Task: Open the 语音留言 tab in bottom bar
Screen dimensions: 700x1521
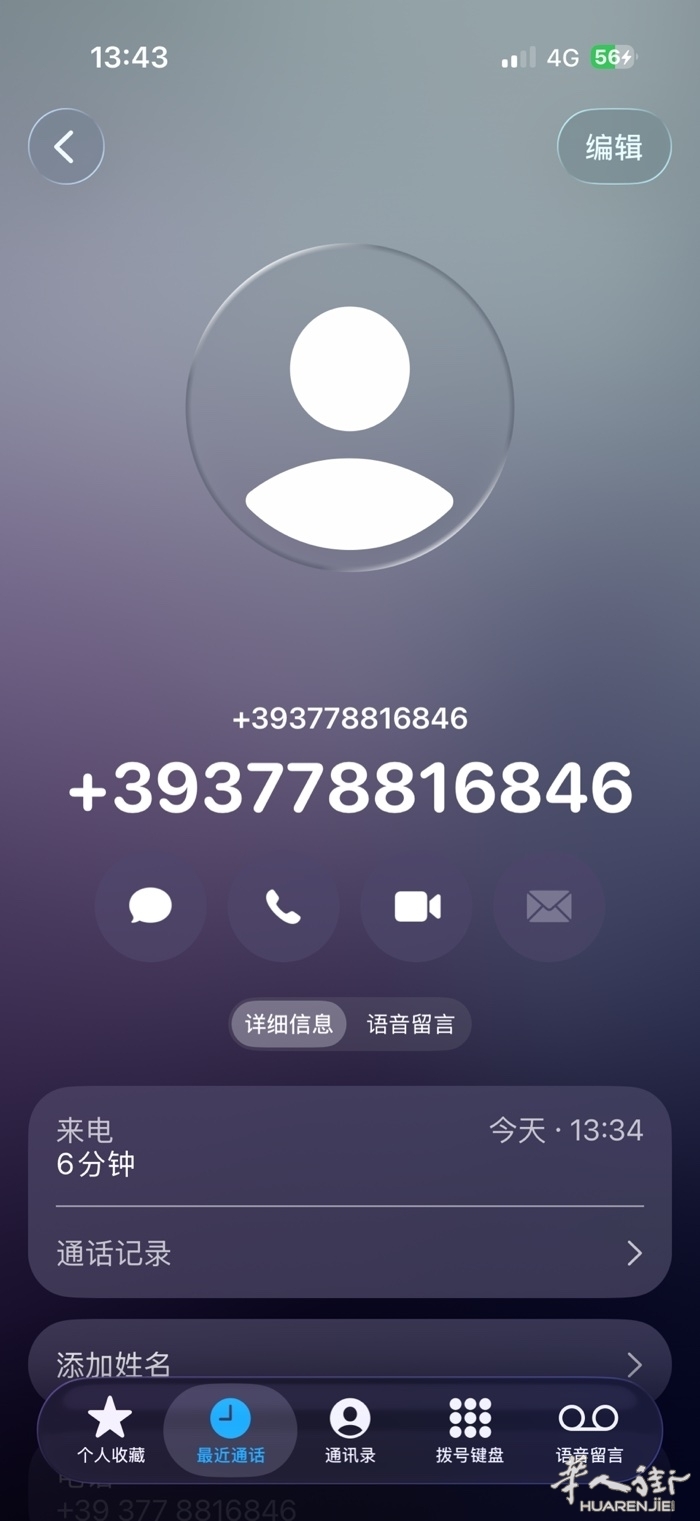Action: pyautogui.click(x=589, y=1431)
